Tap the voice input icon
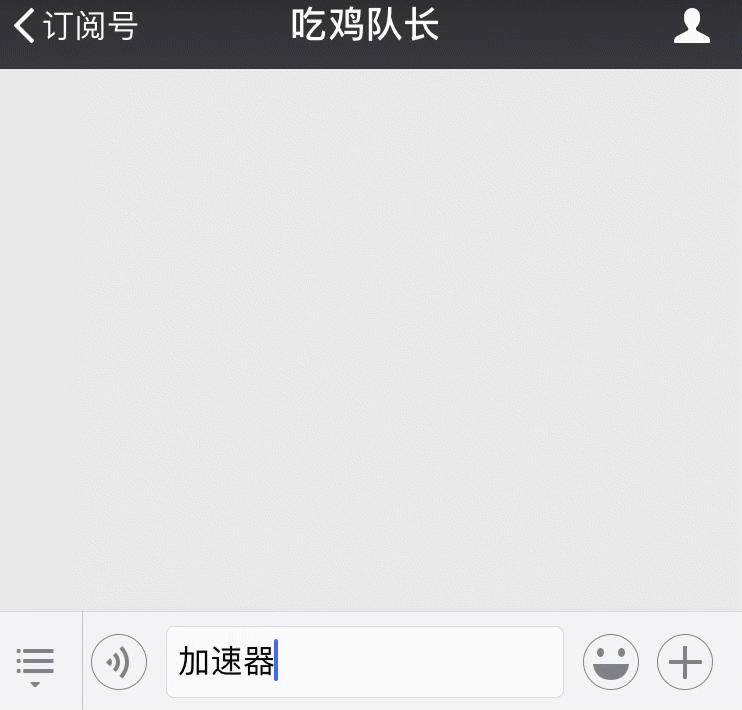Image resolution: width=742 pixels, height=710 pixels. pyautogui.click(x=119, y=662)
